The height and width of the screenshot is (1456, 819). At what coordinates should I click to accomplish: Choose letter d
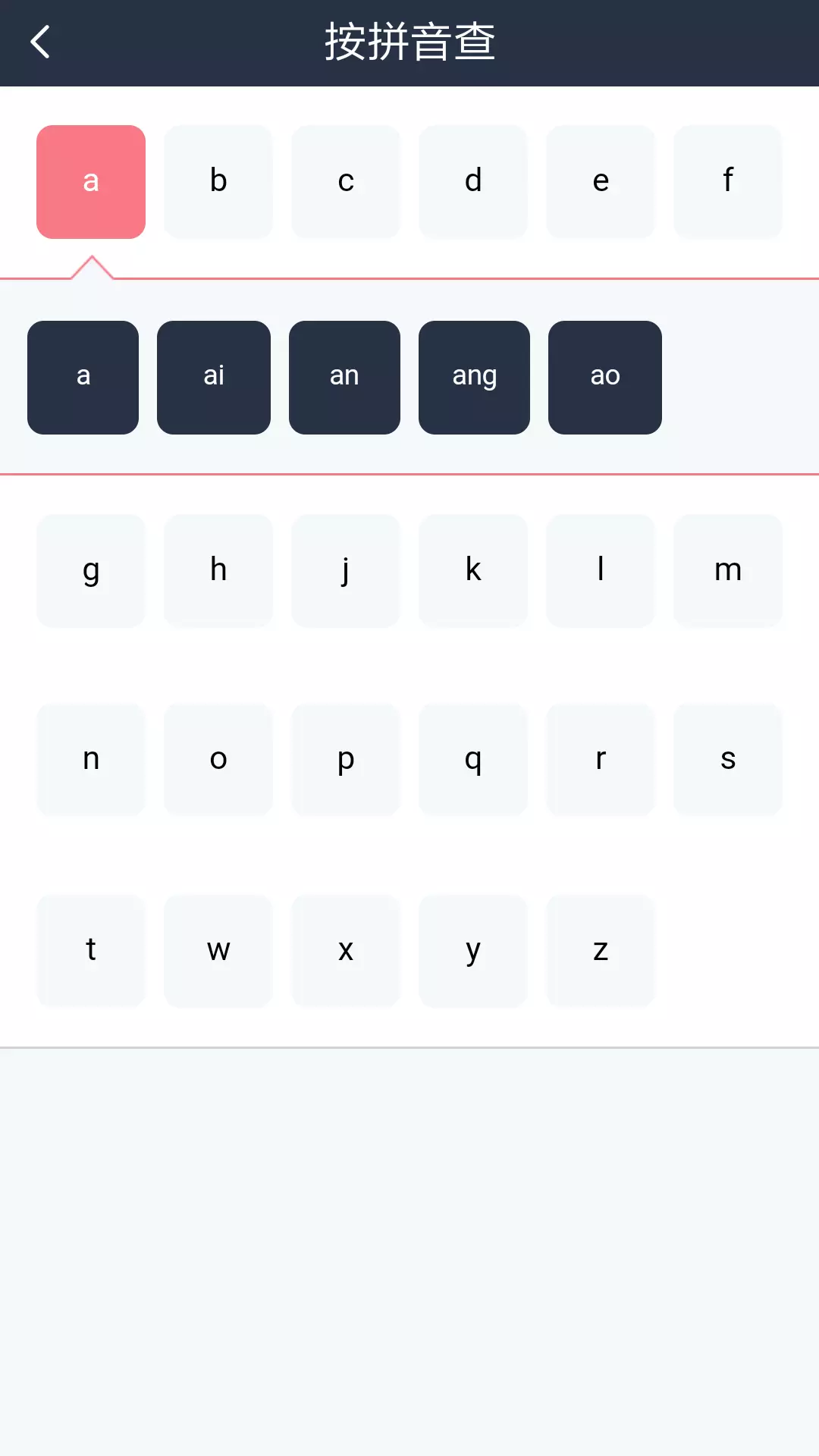[473, 182]
